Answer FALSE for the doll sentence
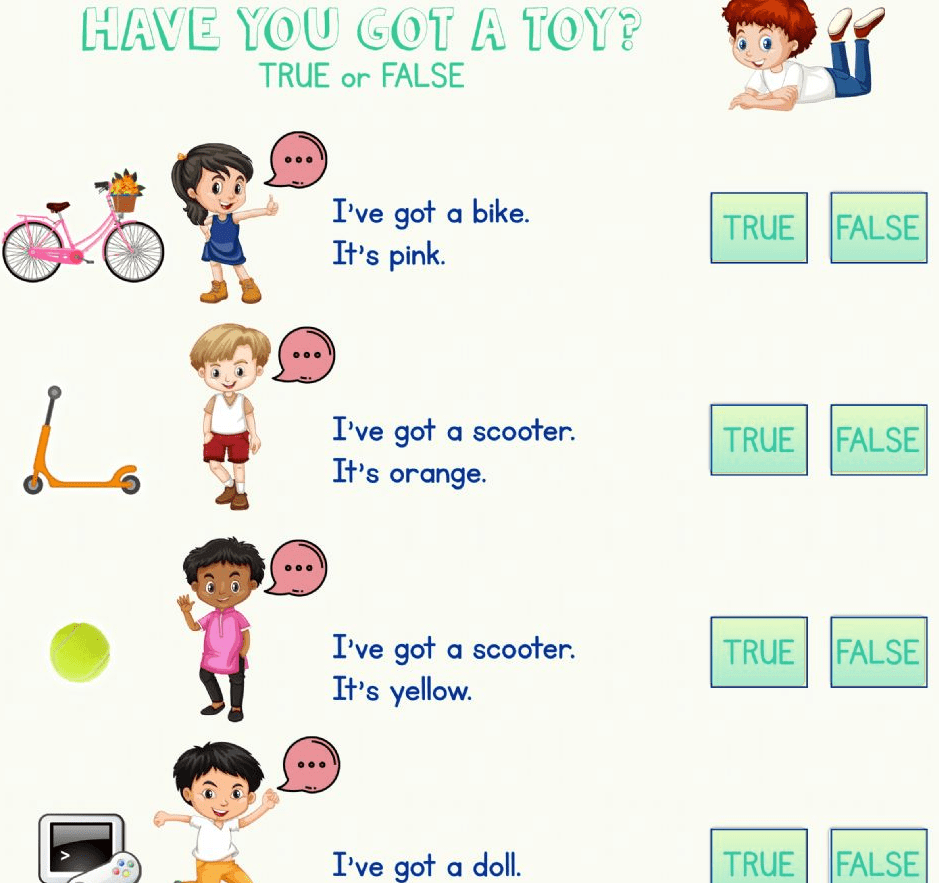This screenshot has height=883, width=939. point(878,858)
